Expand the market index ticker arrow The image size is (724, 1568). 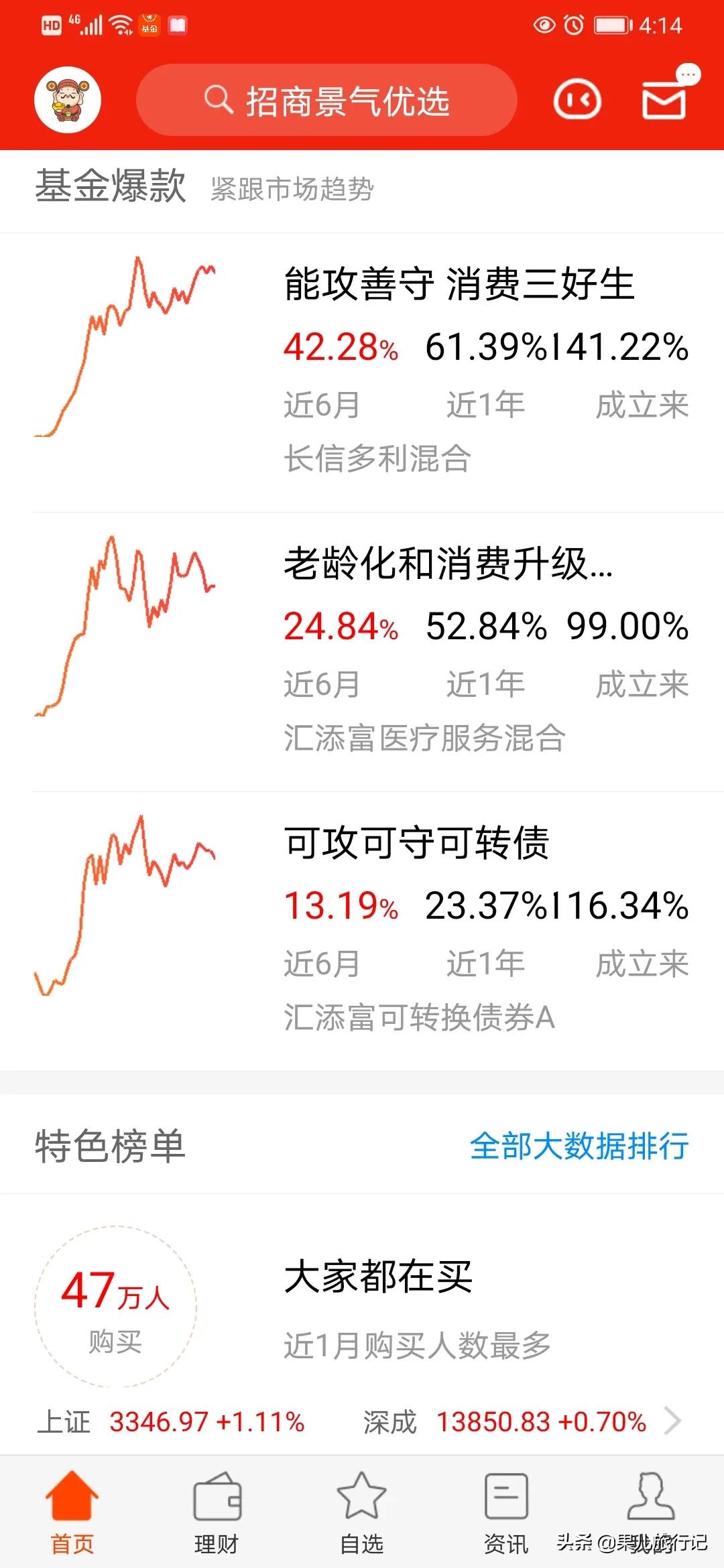672,1421
